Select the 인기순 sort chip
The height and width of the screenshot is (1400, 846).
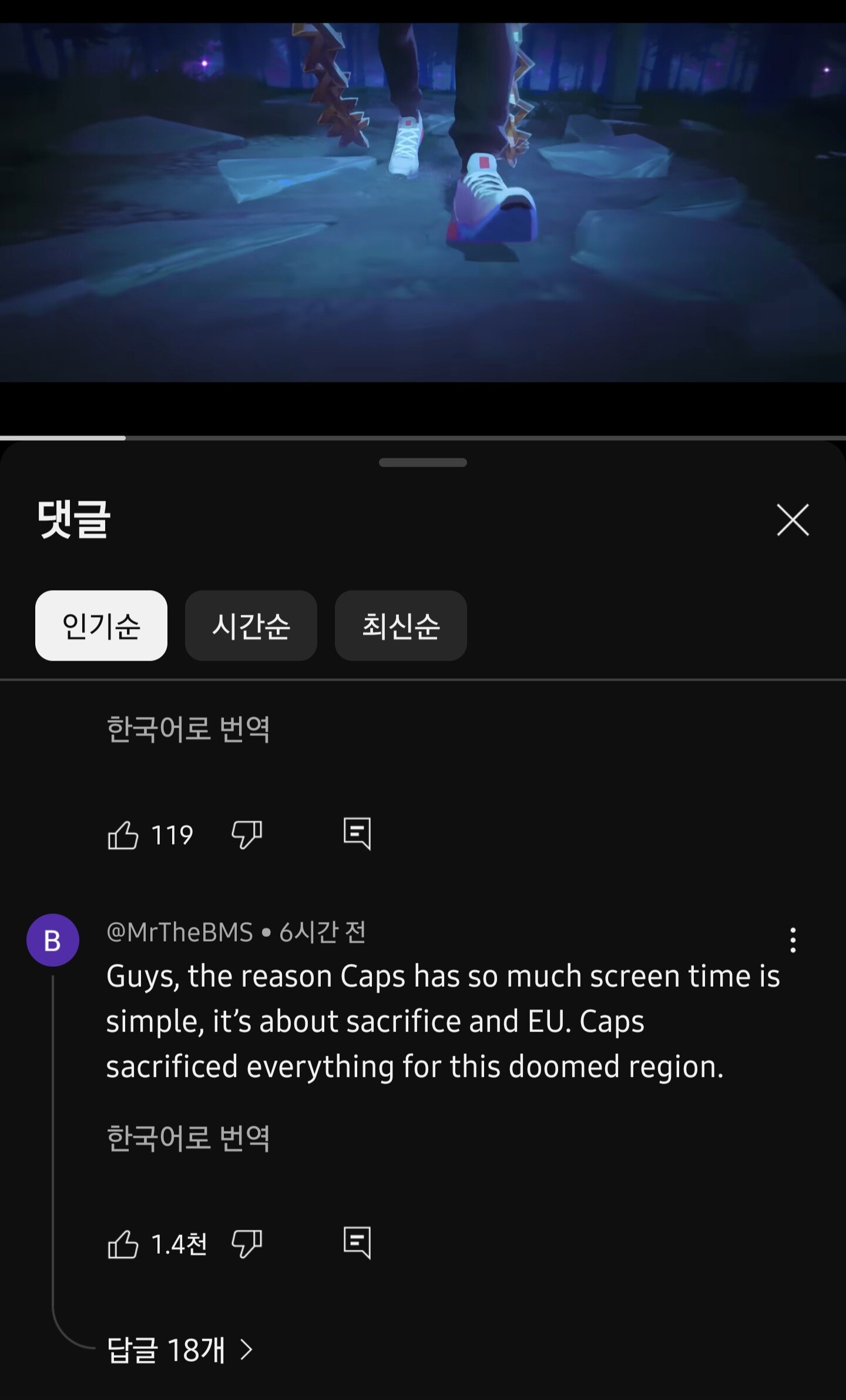pos(101,625)
